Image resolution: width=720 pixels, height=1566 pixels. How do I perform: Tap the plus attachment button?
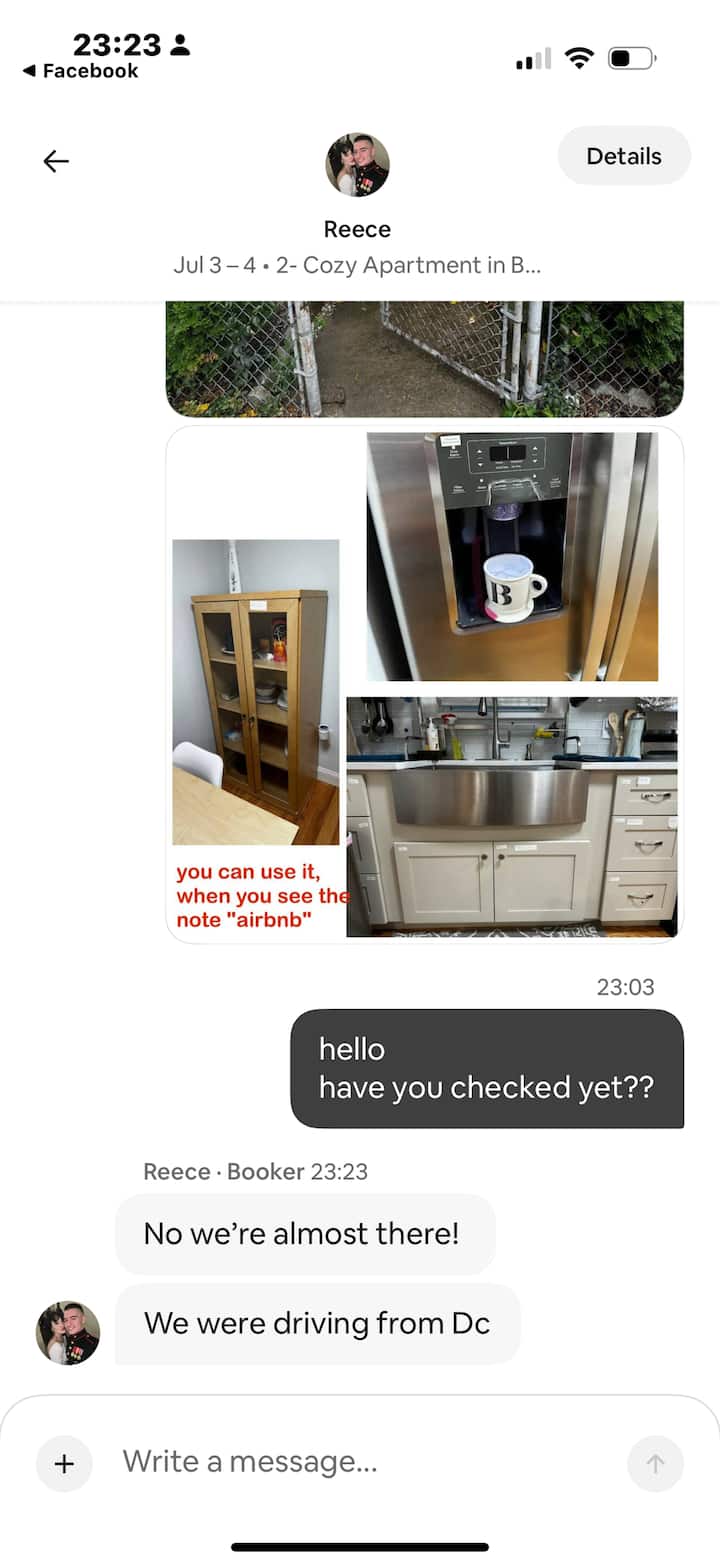pos(64,1464)
